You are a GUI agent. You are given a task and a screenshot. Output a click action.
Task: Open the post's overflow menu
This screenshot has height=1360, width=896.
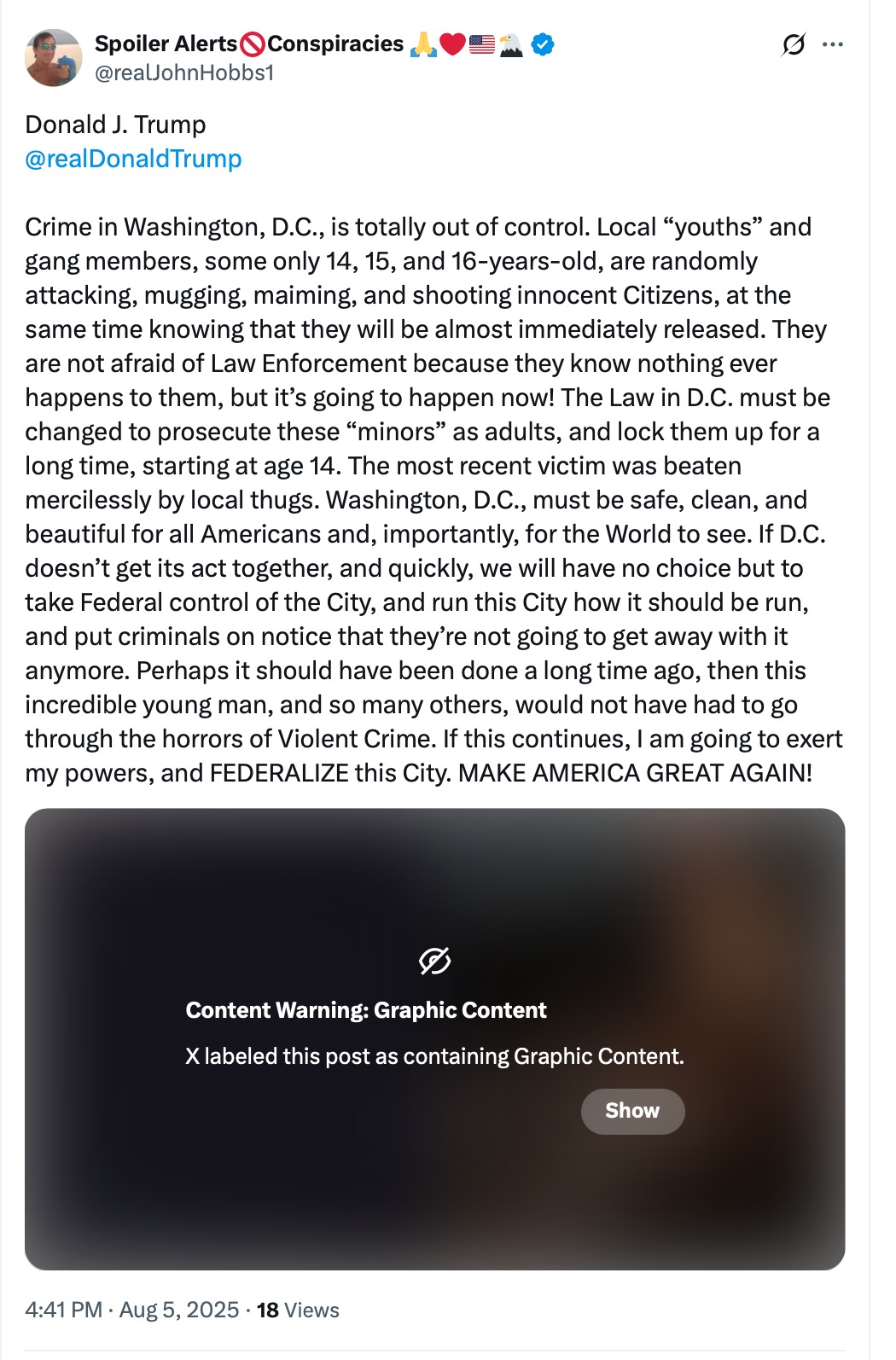pos(833,44)
